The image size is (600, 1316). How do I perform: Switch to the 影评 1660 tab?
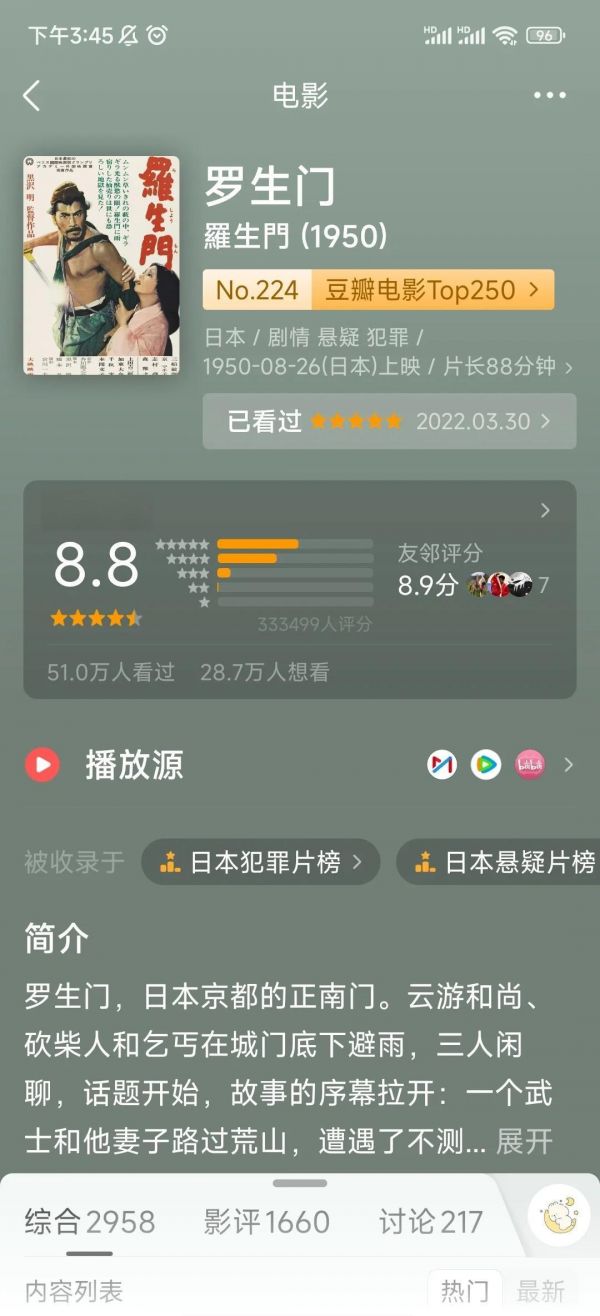[267, 1221]
